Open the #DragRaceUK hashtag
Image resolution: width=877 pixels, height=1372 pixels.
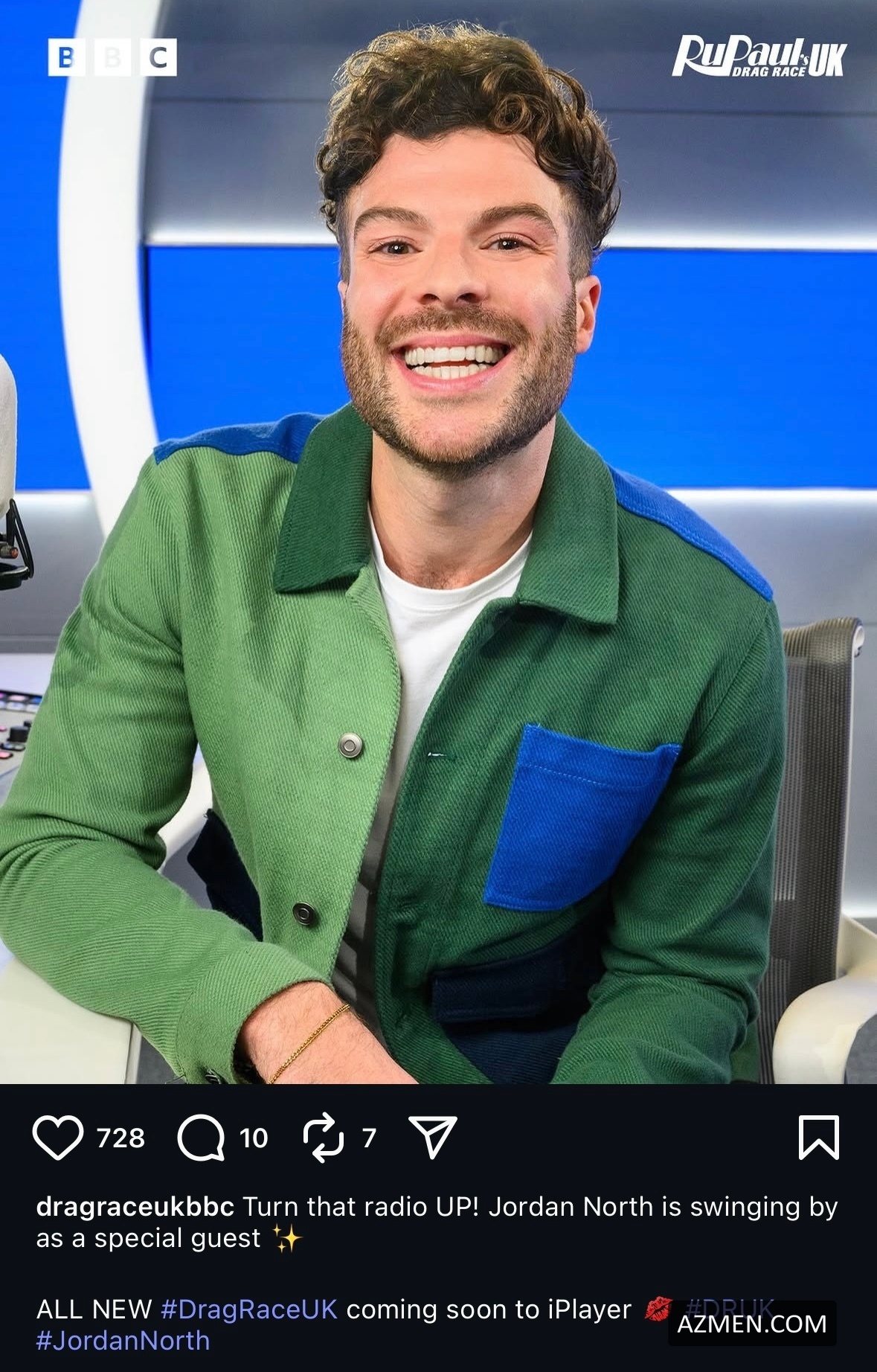point(248,1310)
